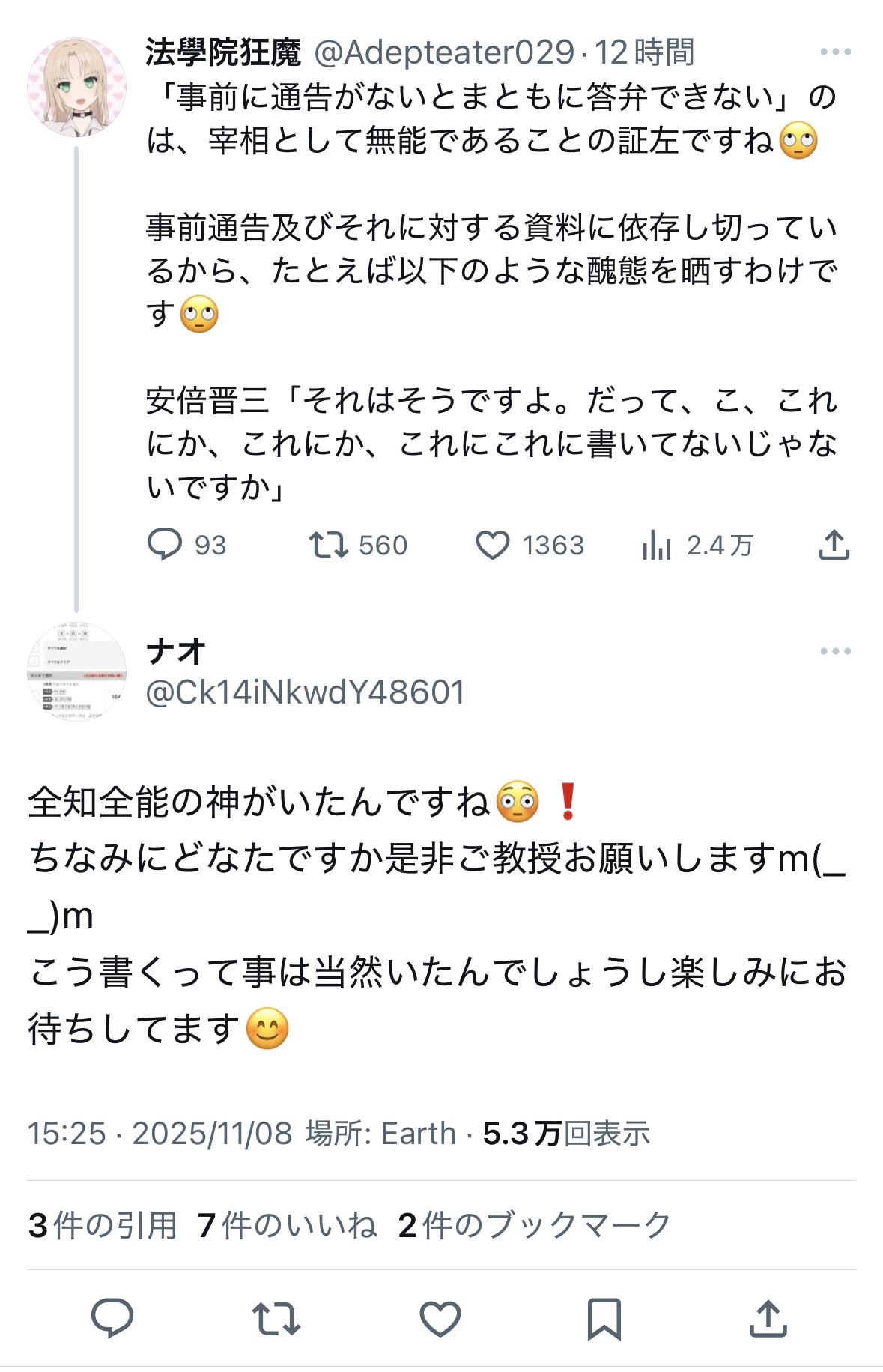Open ナオ's @Ck14iNkwdY48601 profile

point(305,692)
